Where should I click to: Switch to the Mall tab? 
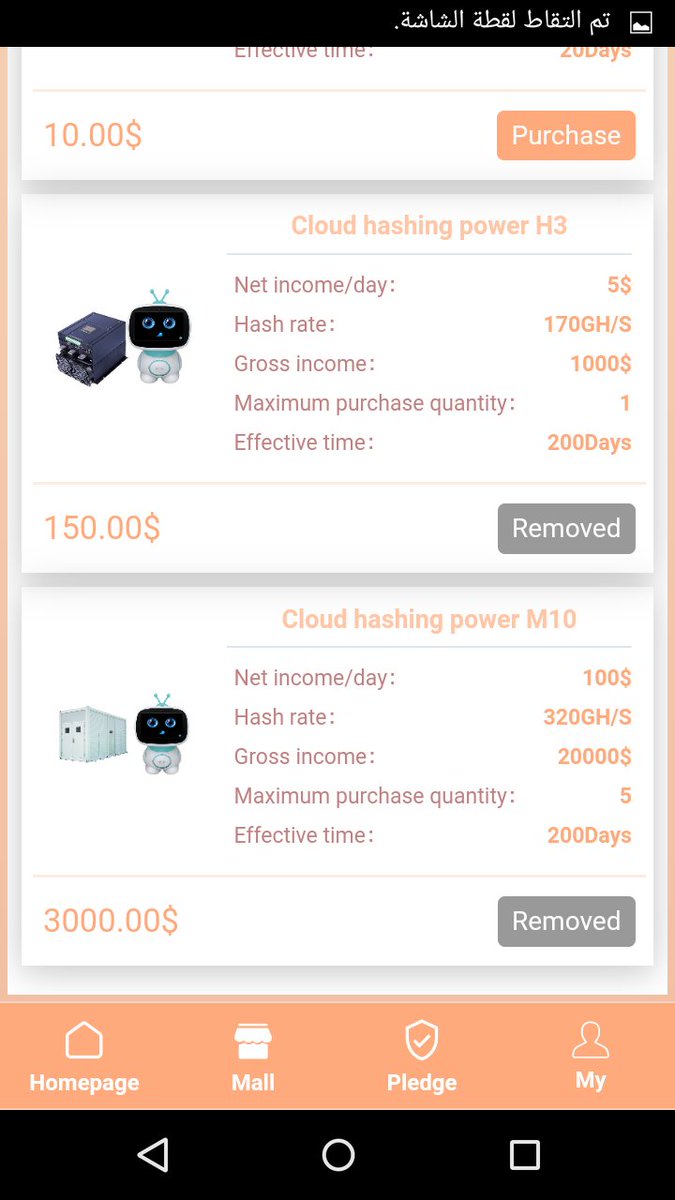253,1056
